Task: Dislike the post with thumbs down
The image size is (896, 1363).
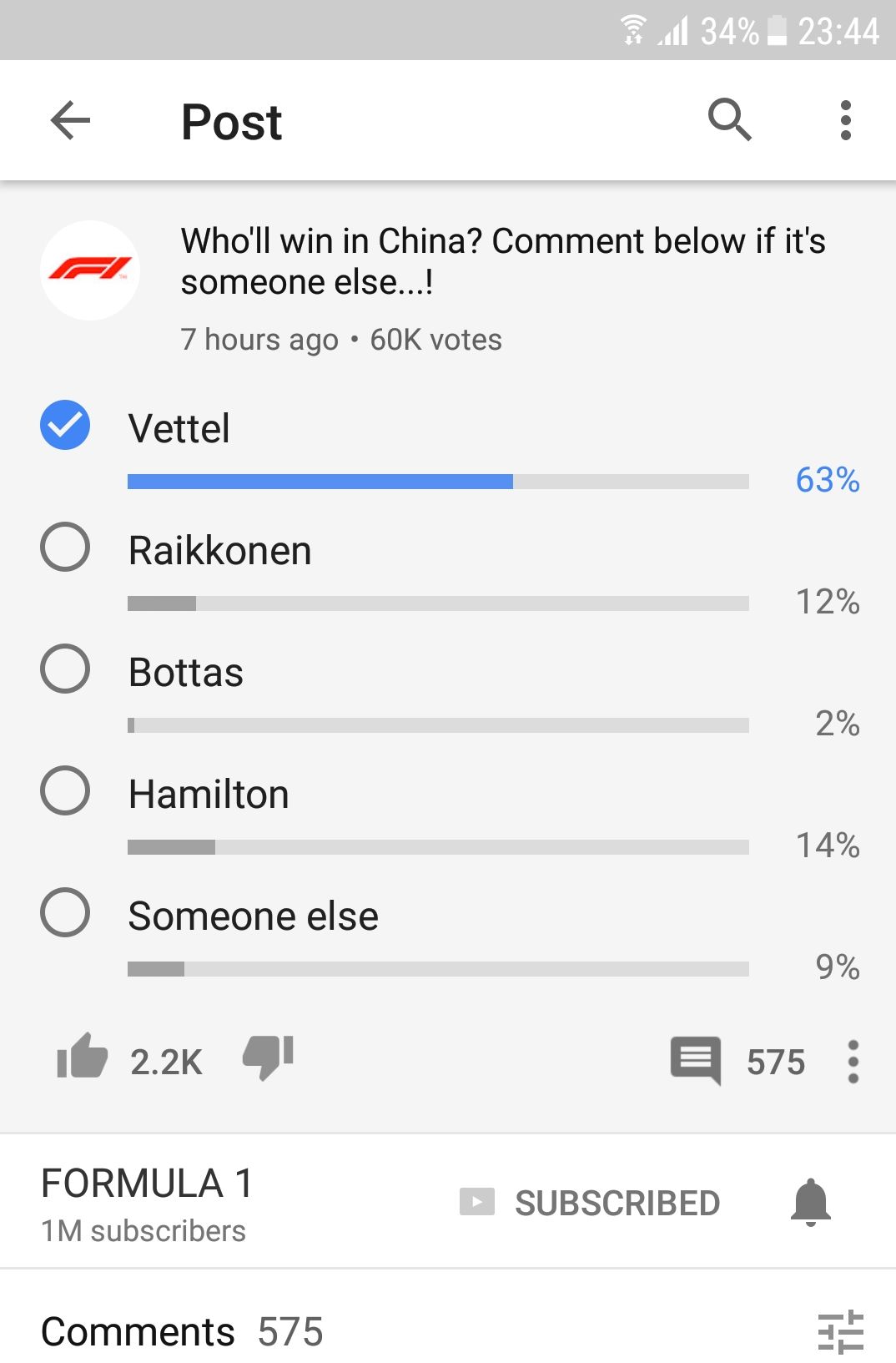Action: pyautogui.click(x=268, y=1058)
